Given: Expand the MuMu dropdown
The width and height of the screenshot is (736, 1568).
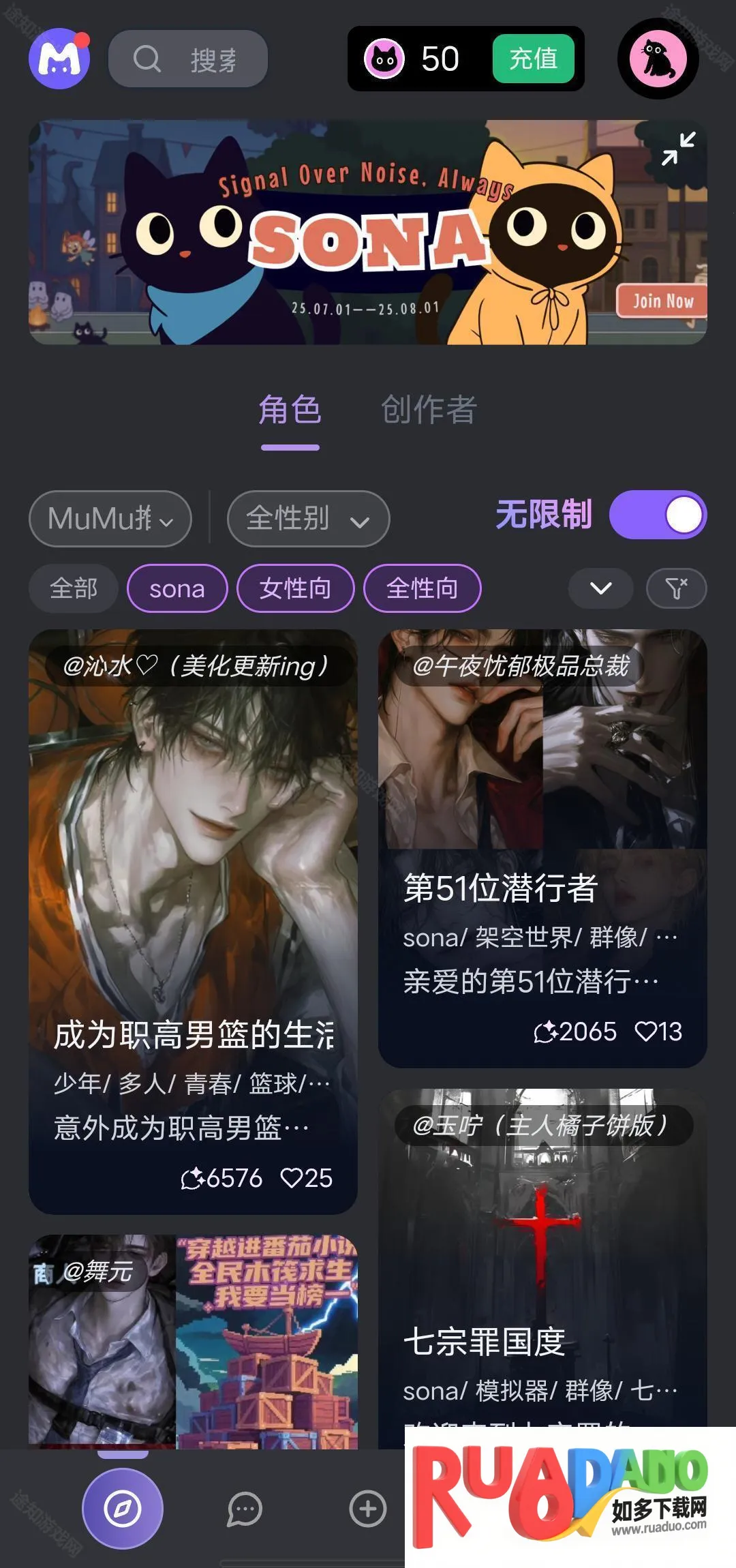Looking at the screenshot, I should pos(110,518).
